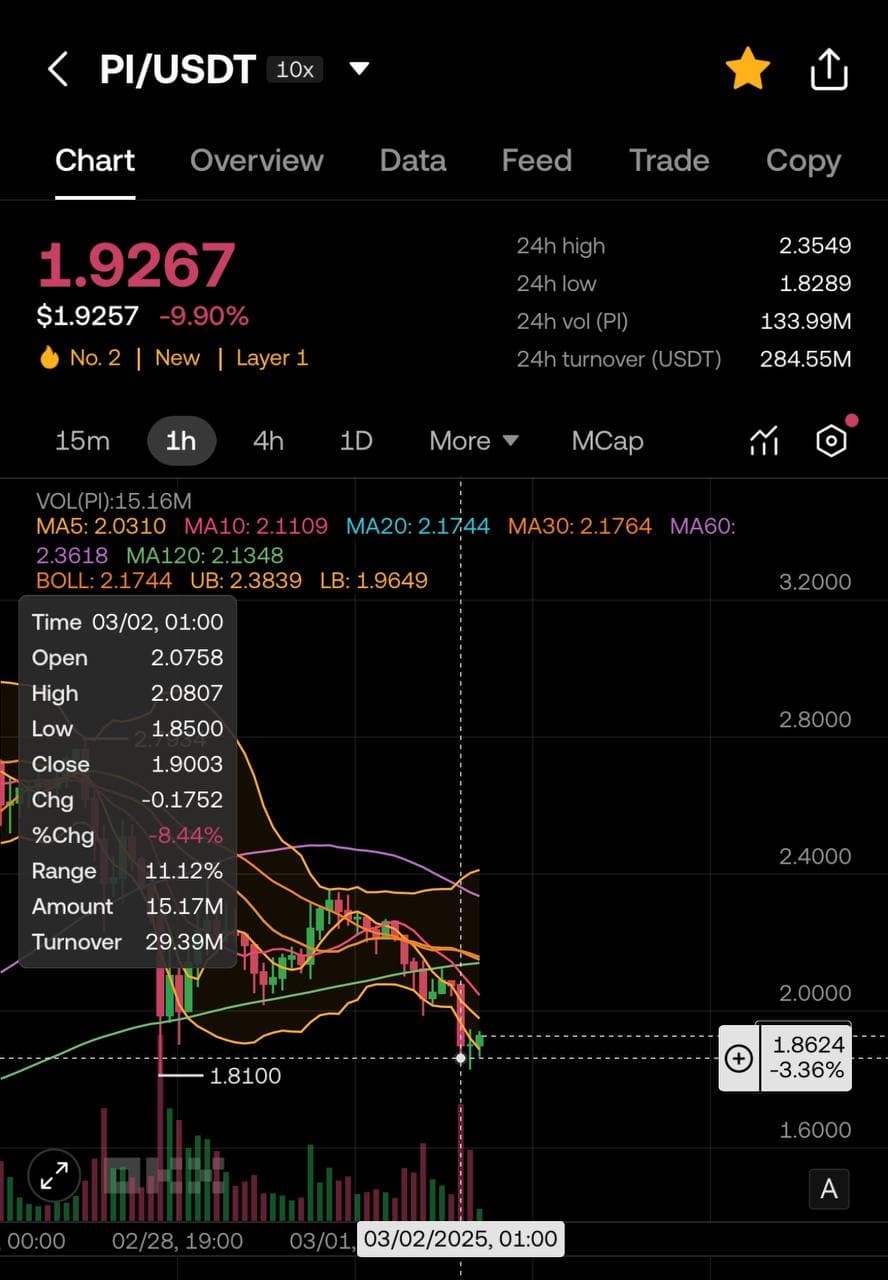Open chart settings hexagon icon

[x=831, y=440]
